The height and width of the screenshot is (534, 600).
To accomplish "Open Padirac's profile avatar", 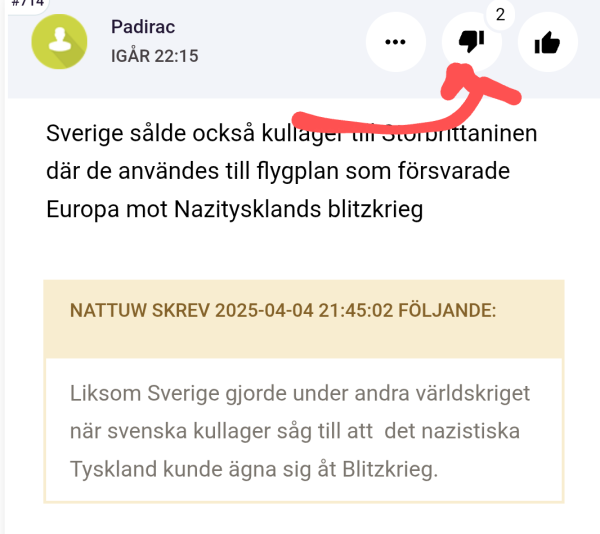I will (60, 41).
